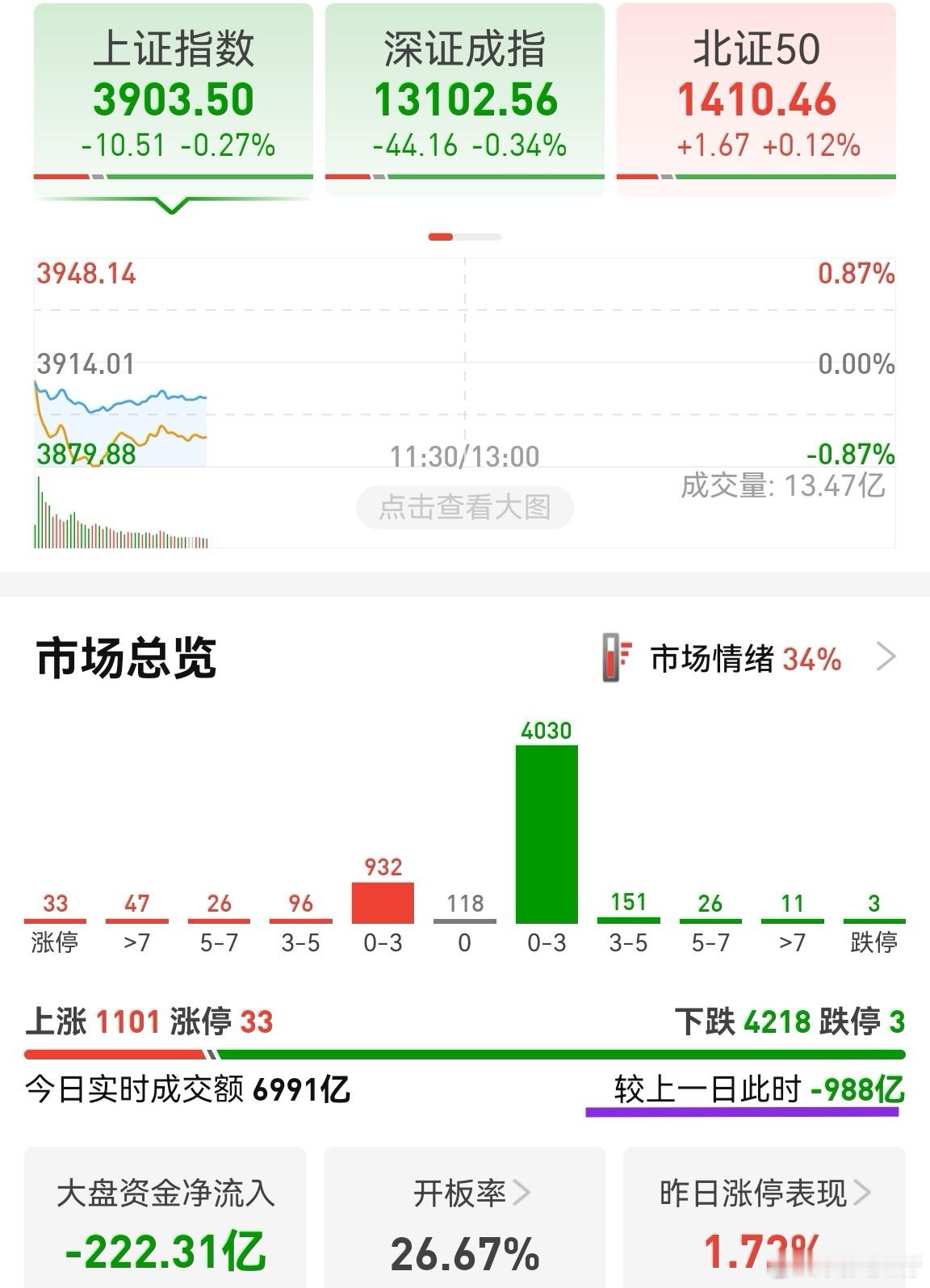Image resolution: width=930 pixels, height=1288 pixels.
Task: Click the advance-decline ratio progress bar
Action: tap(465, 1052)
